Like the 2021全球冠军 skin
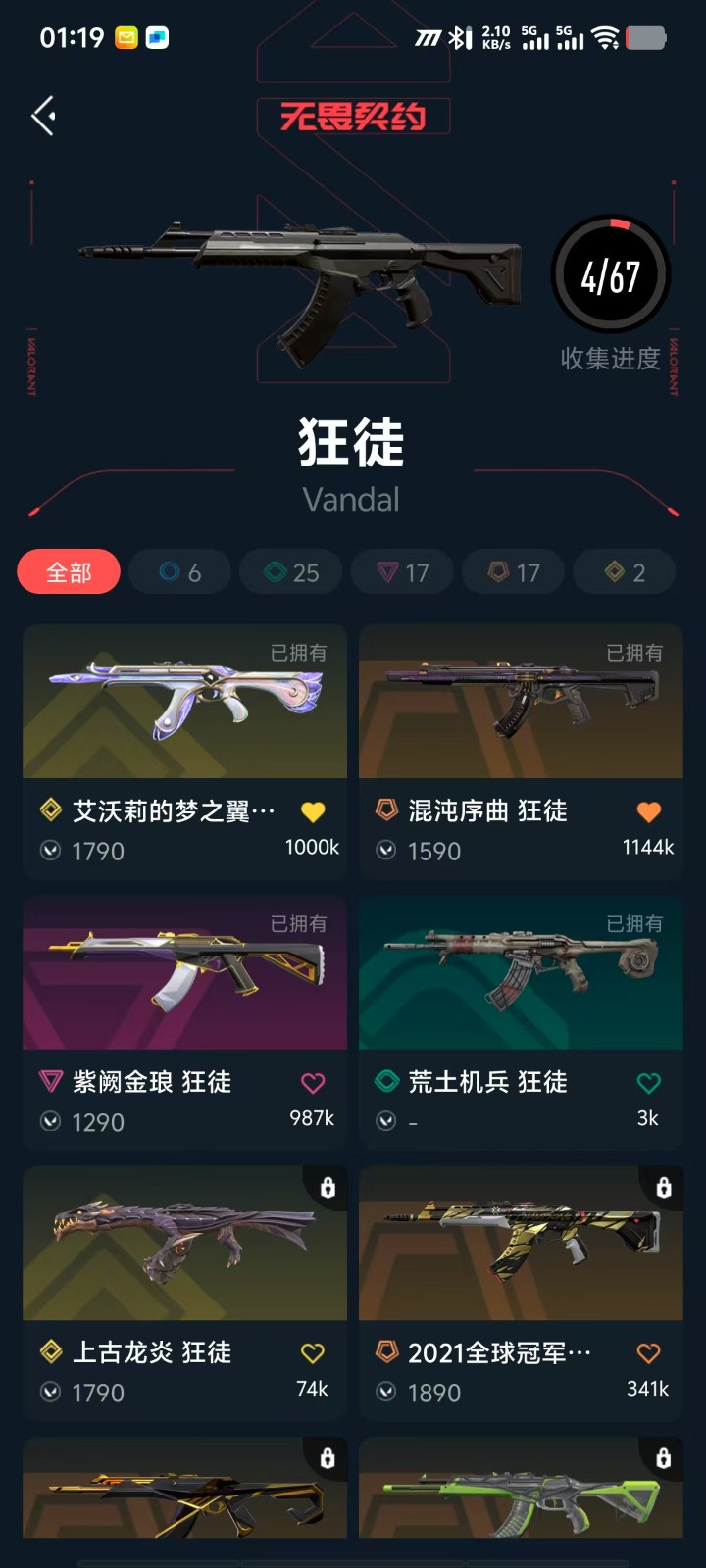Image resolution: width=706 pixels, height=1568 pixels. tap(648, 1353)
